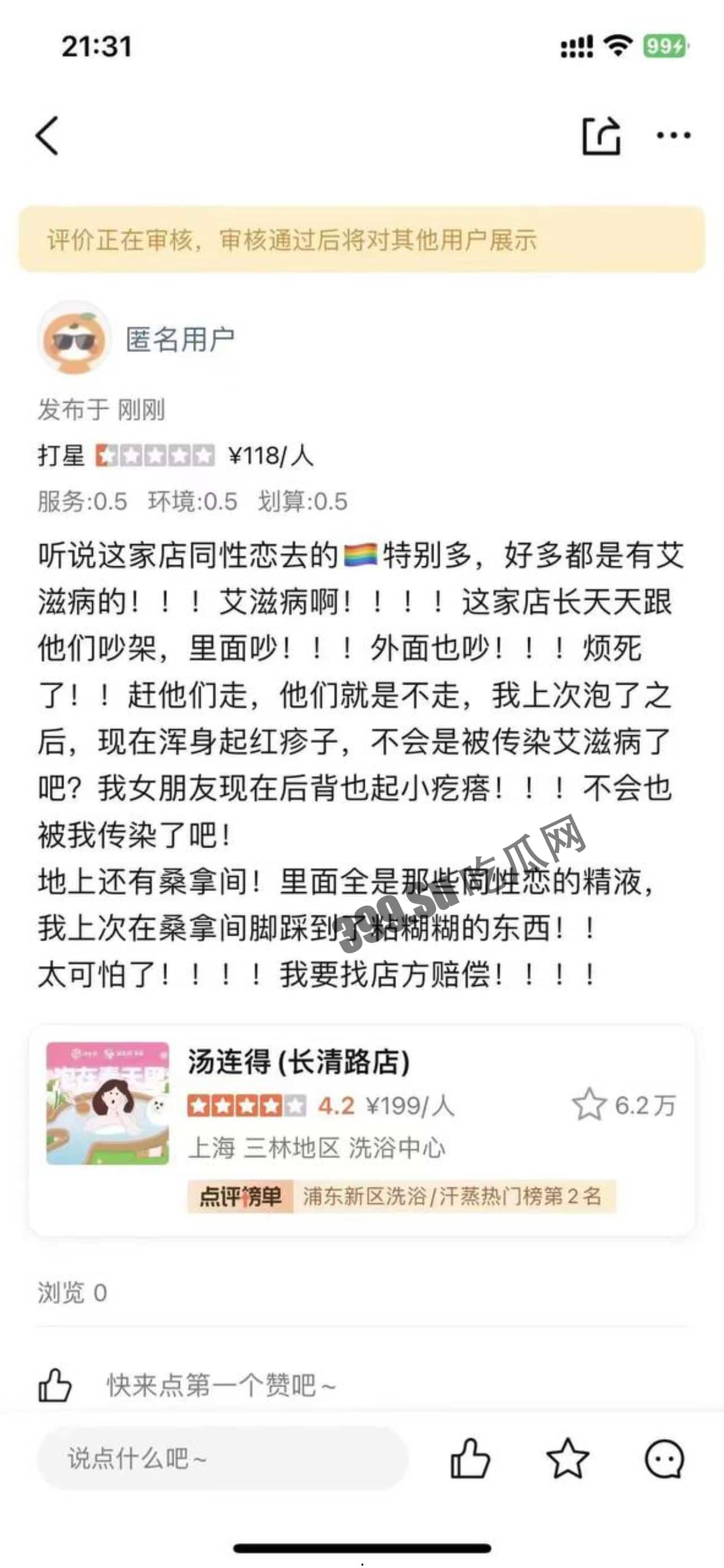Open the three-dot overflow menu

point(673,135)
